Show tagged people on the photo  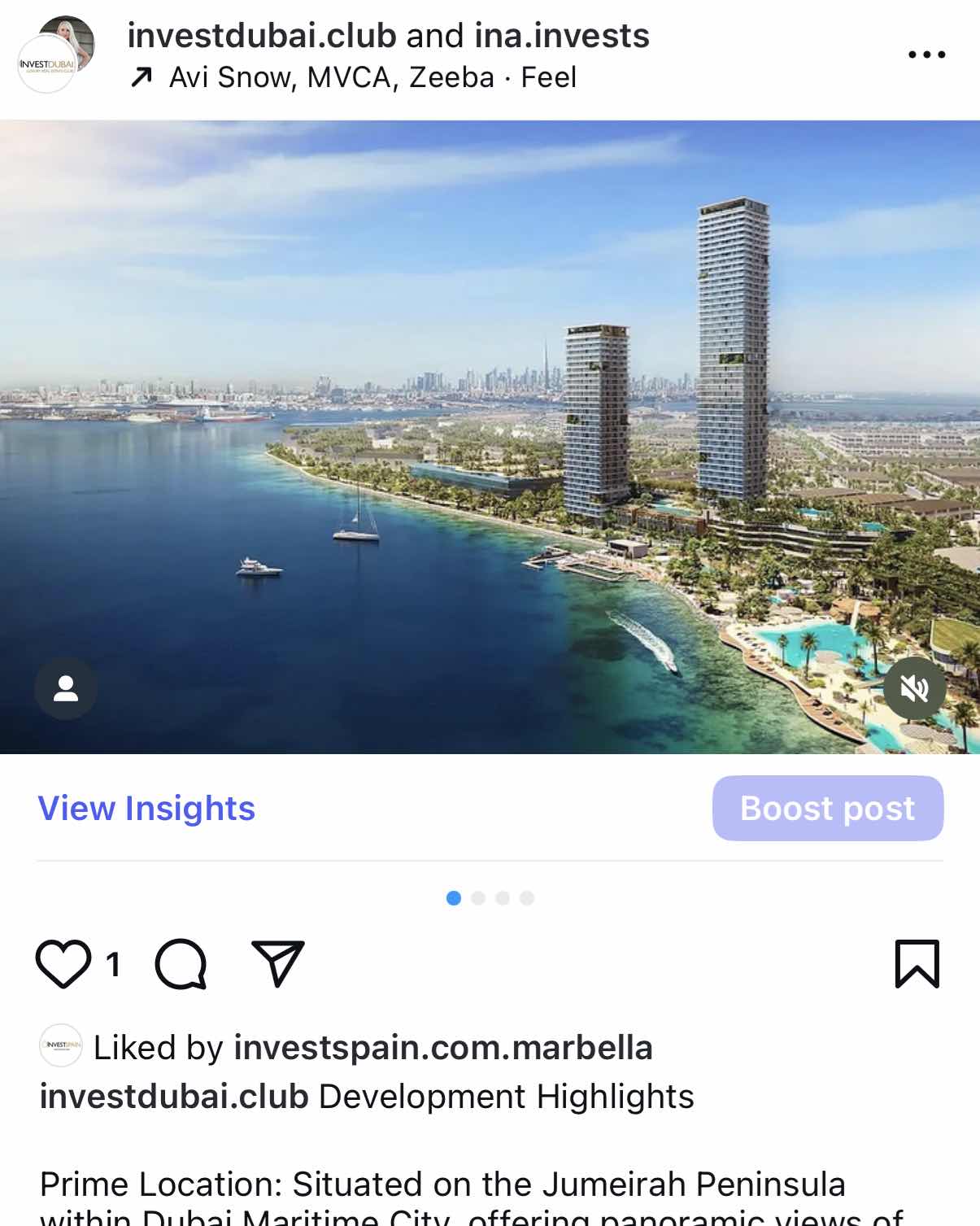[66, 688]
